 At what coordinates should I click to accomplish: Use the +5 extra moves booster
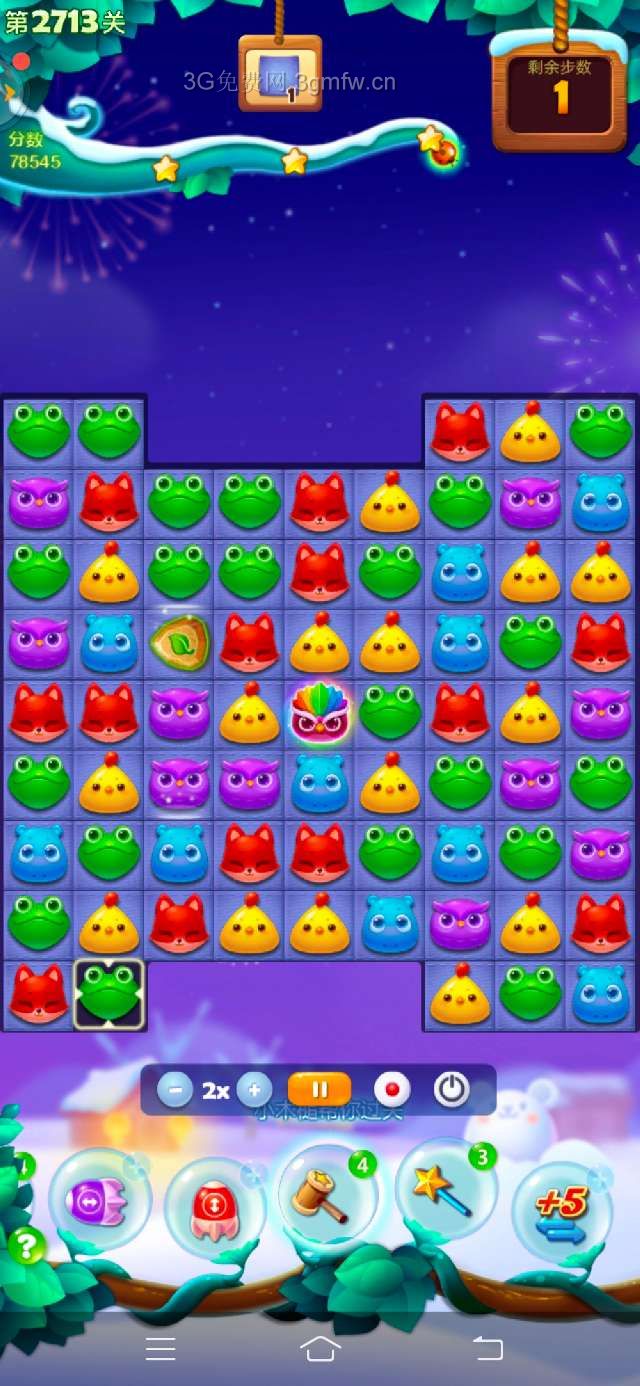coord(560,1212)
